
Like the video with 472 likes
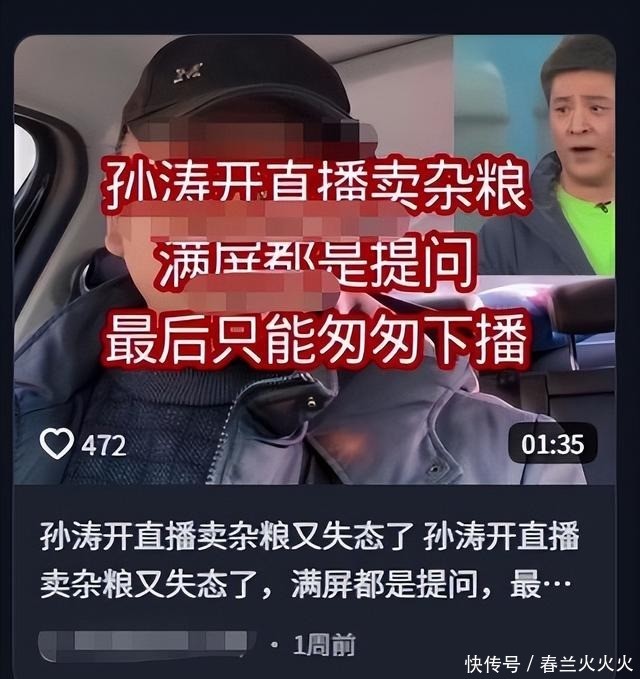tap(57, 443)
